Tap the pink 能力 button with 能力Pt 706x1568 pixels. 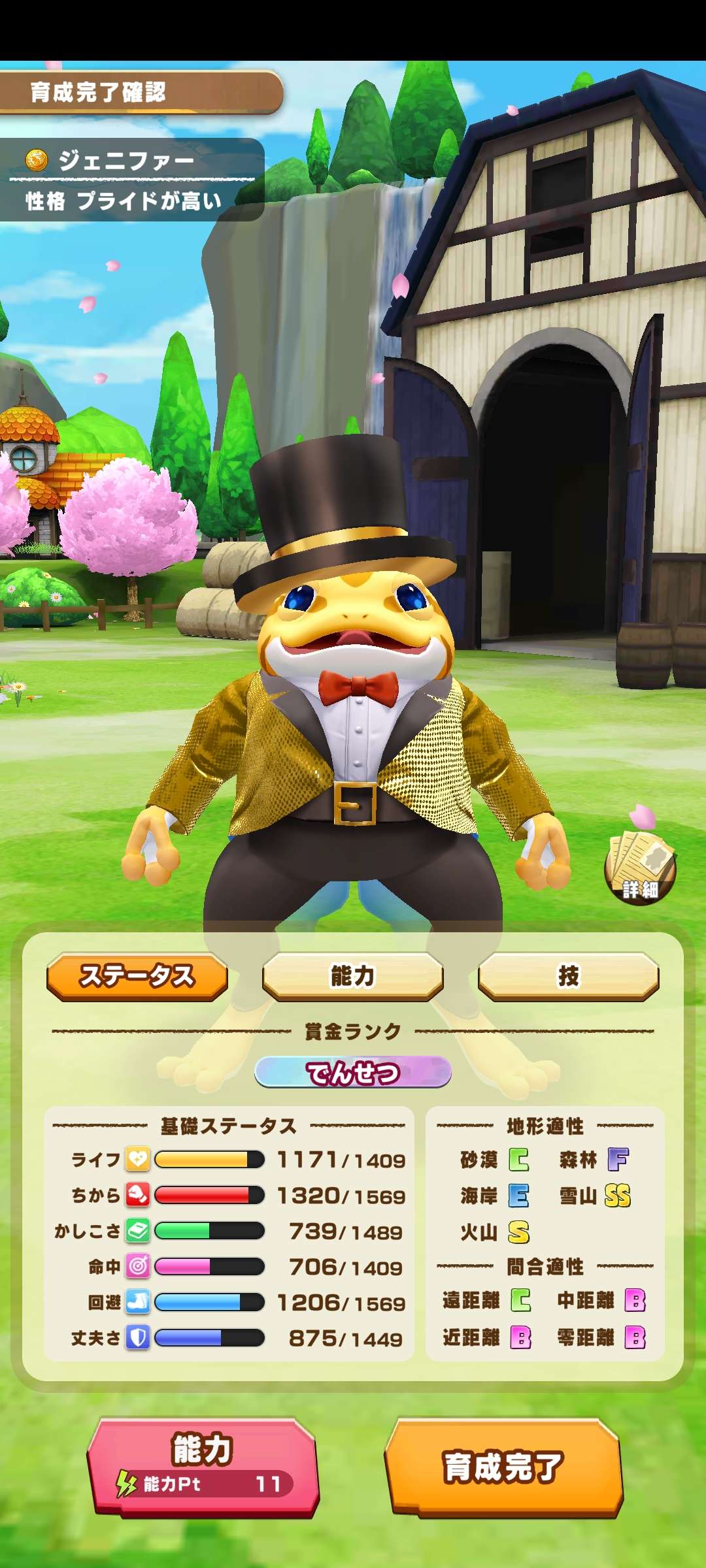203,1465
